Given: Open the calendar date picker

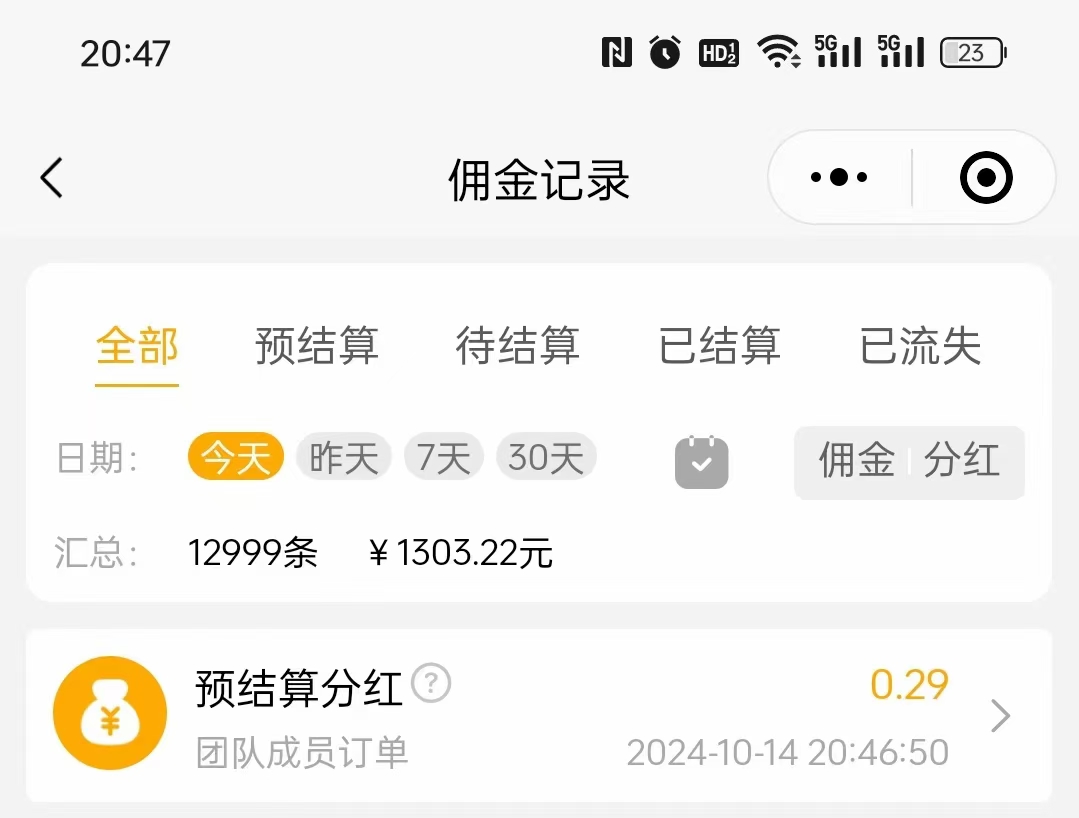Looking at the screenshot, I should click(701, 462).
